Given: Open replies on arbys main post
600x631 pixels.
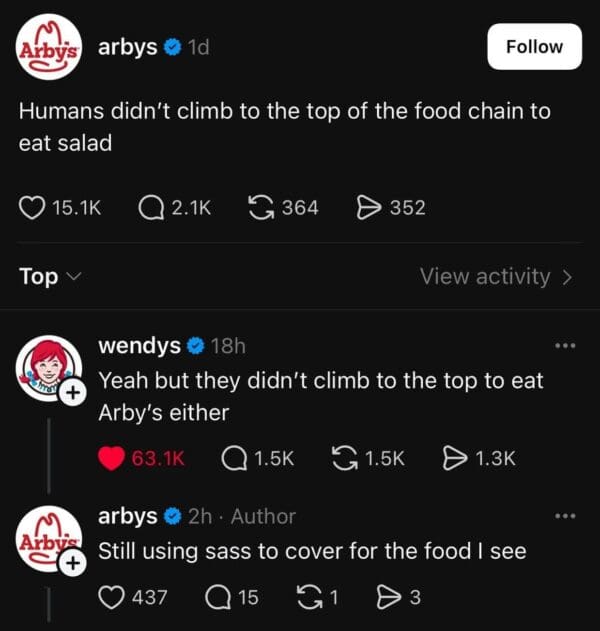Looking at the screenshot, I should point(150,208).
